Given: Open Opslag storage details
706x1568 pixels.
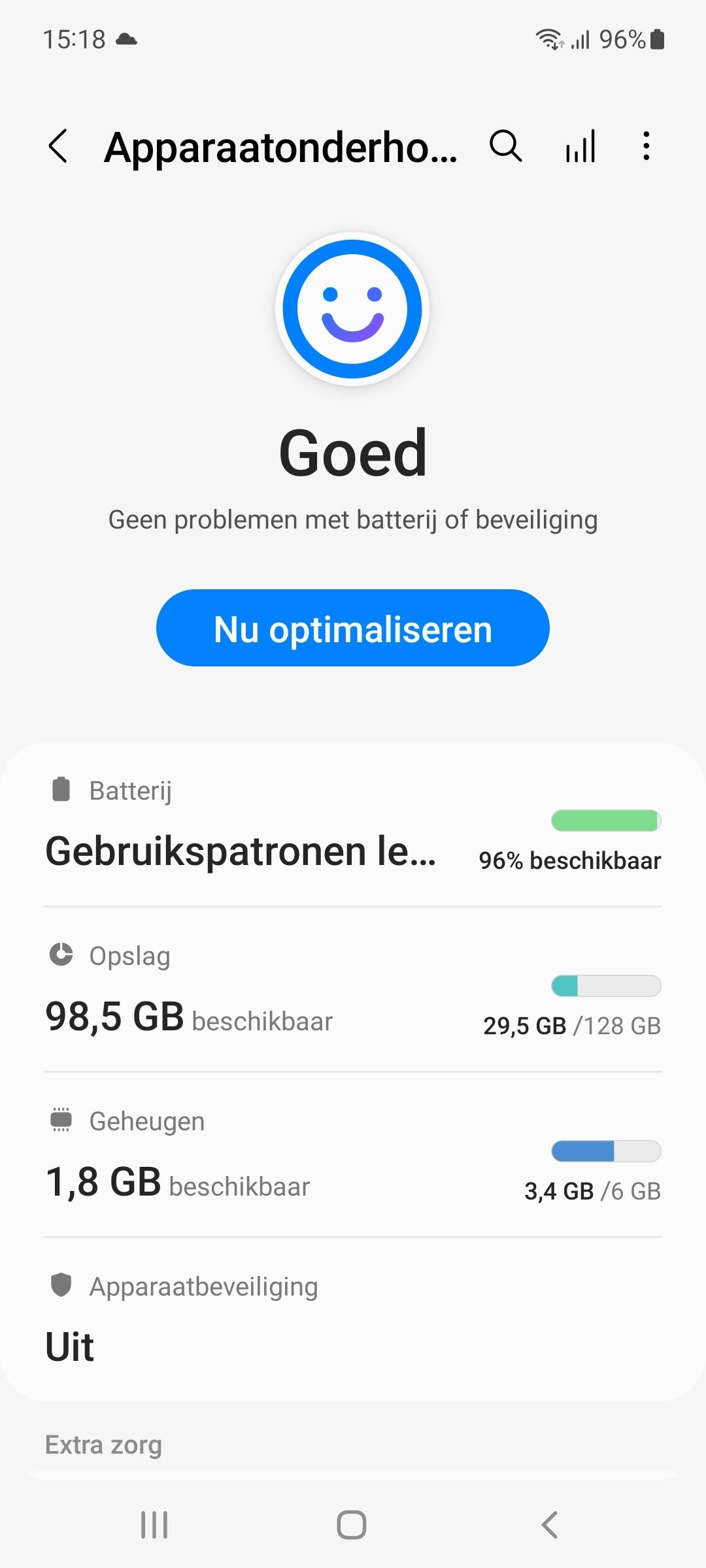Looking at the screenshot, I should [x=353, y=991].
